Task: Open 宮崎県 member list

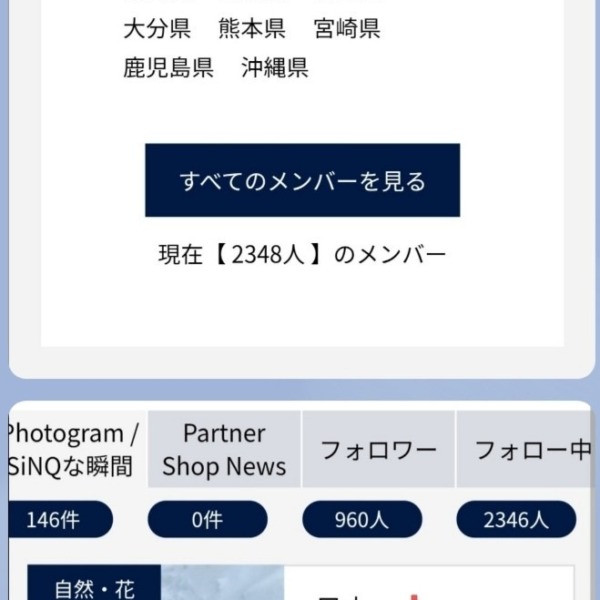Action: point(347,28)
